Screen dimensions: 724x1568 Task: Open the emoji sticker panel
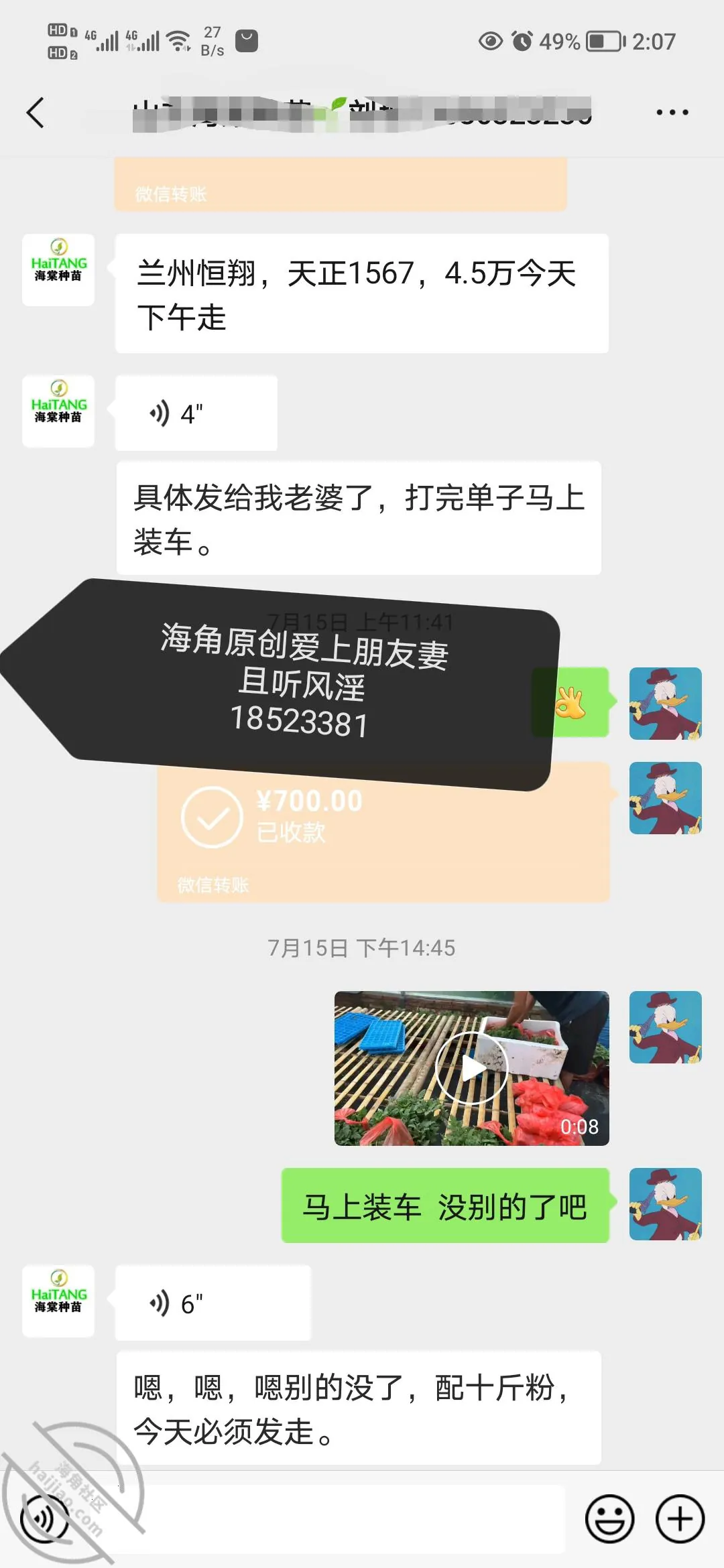(x=610, y=1518)
